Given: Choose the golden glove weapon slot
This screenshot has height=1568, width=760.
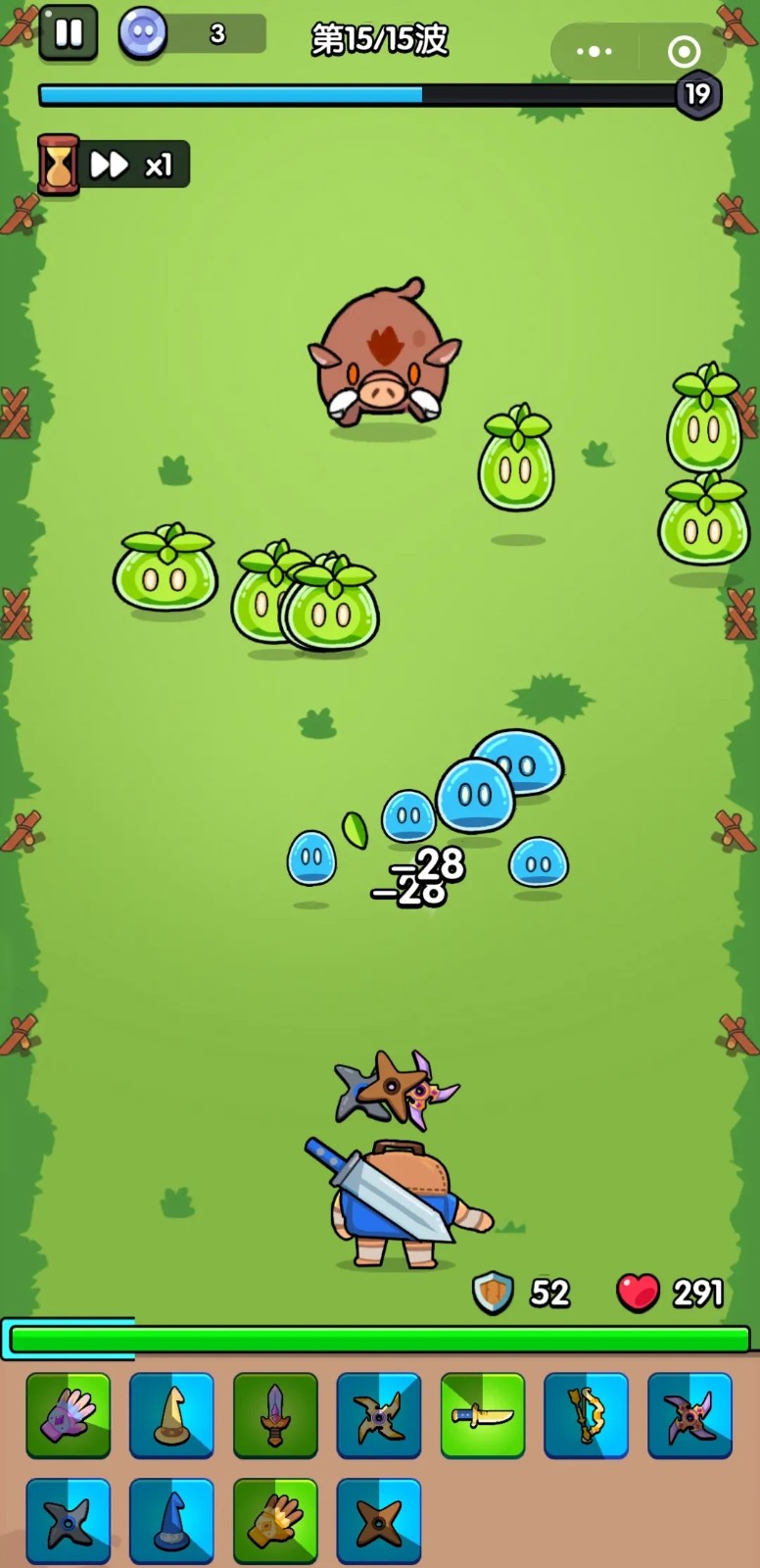Looking at the screenshot, I should pos(275,1521).
